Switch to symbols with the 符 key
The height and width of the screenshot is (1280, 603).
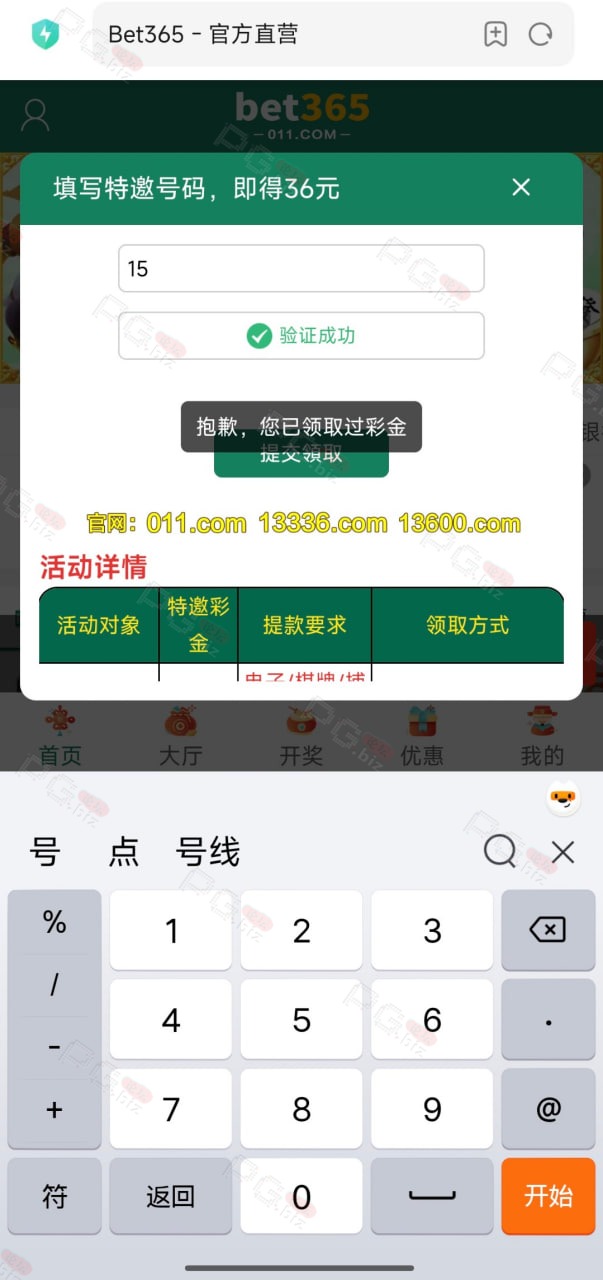click(54, 1195)
